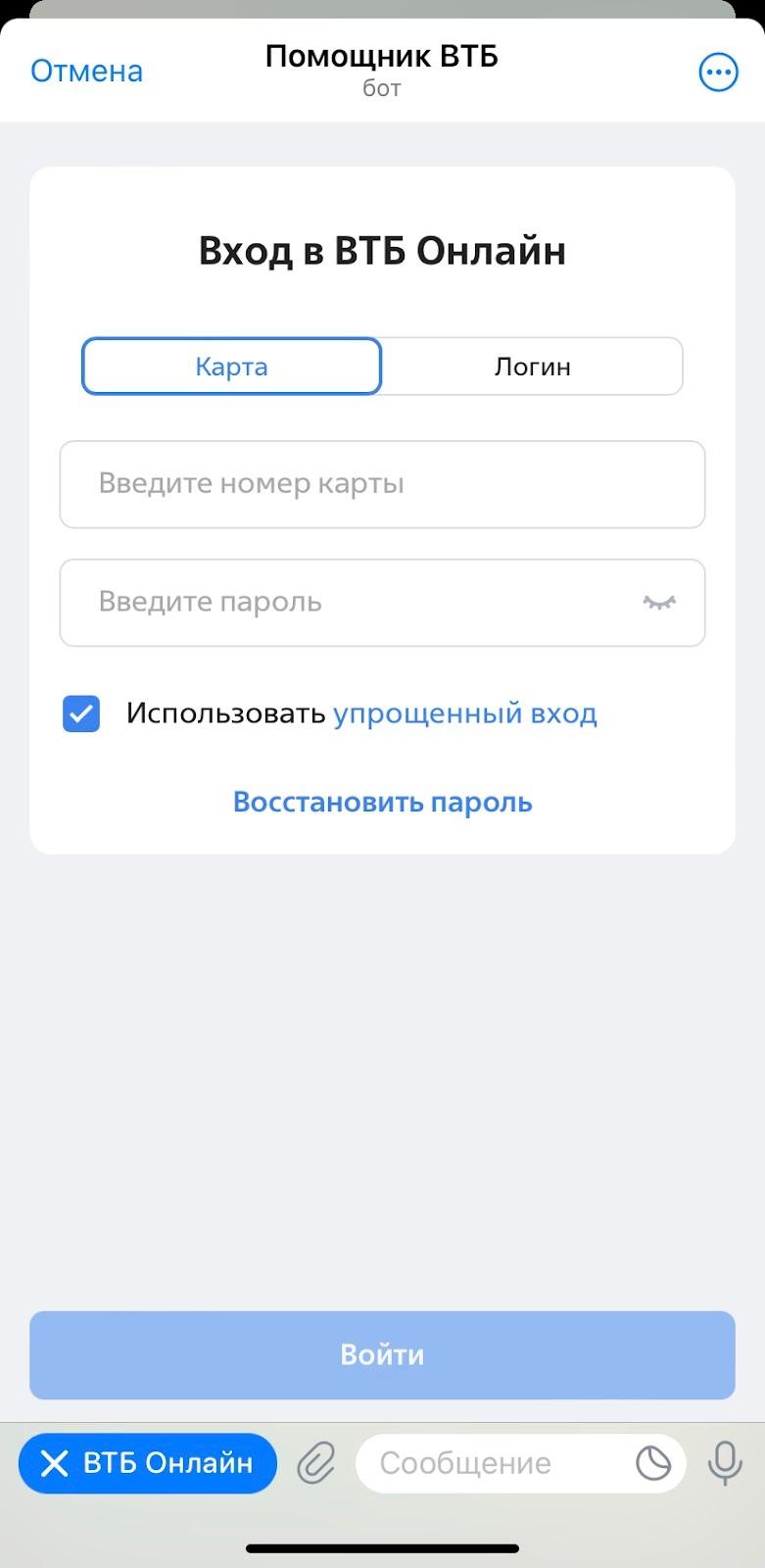The height and width of the screenshot is (1568, 765).
Task: Open the paperclip attachment menu
Action: (316, 1463)
